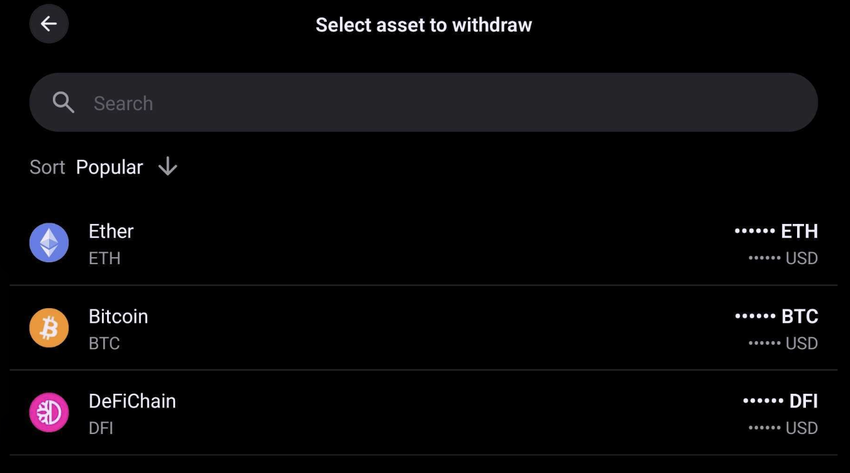Pick DeFiChain from the asset list

tap(424, 413)
